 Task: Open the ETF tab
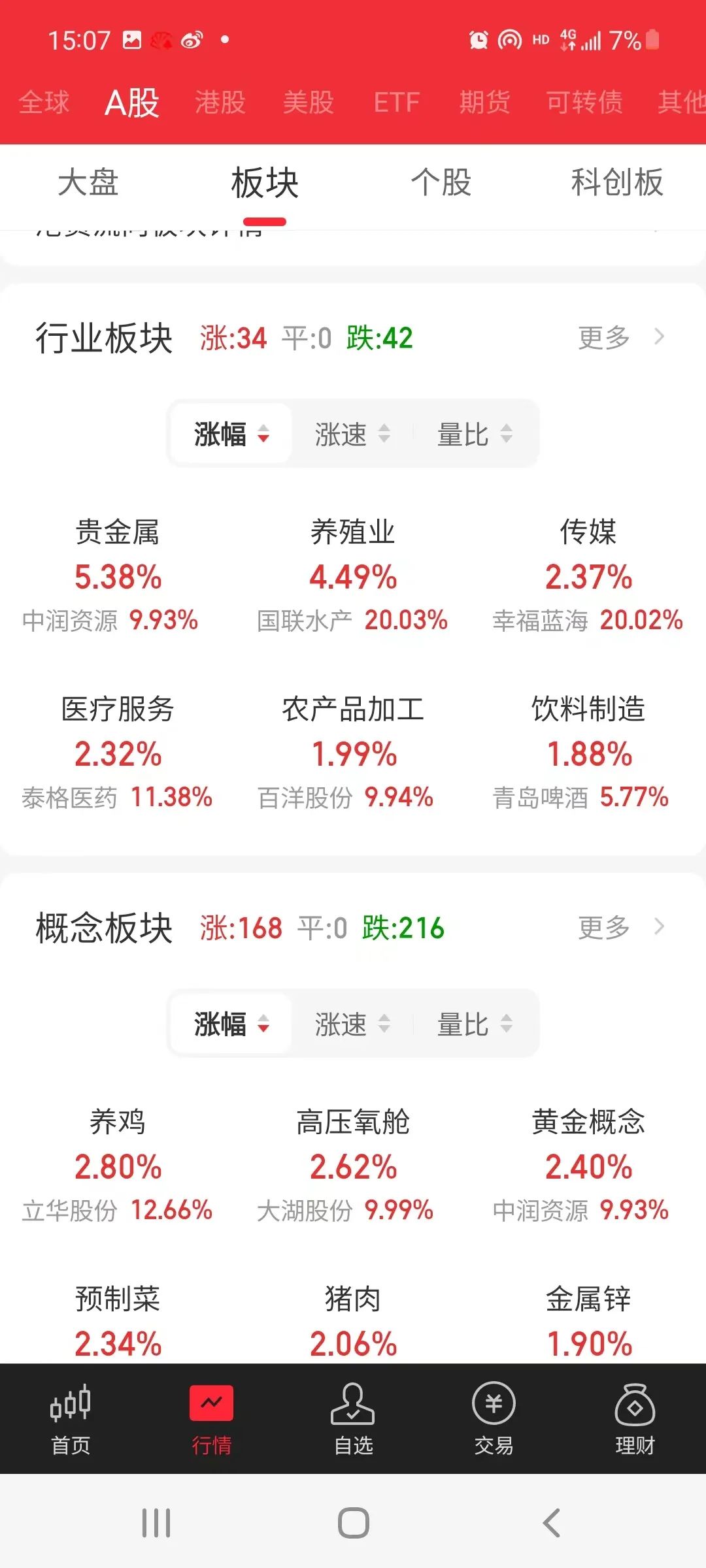coord(396,103)
